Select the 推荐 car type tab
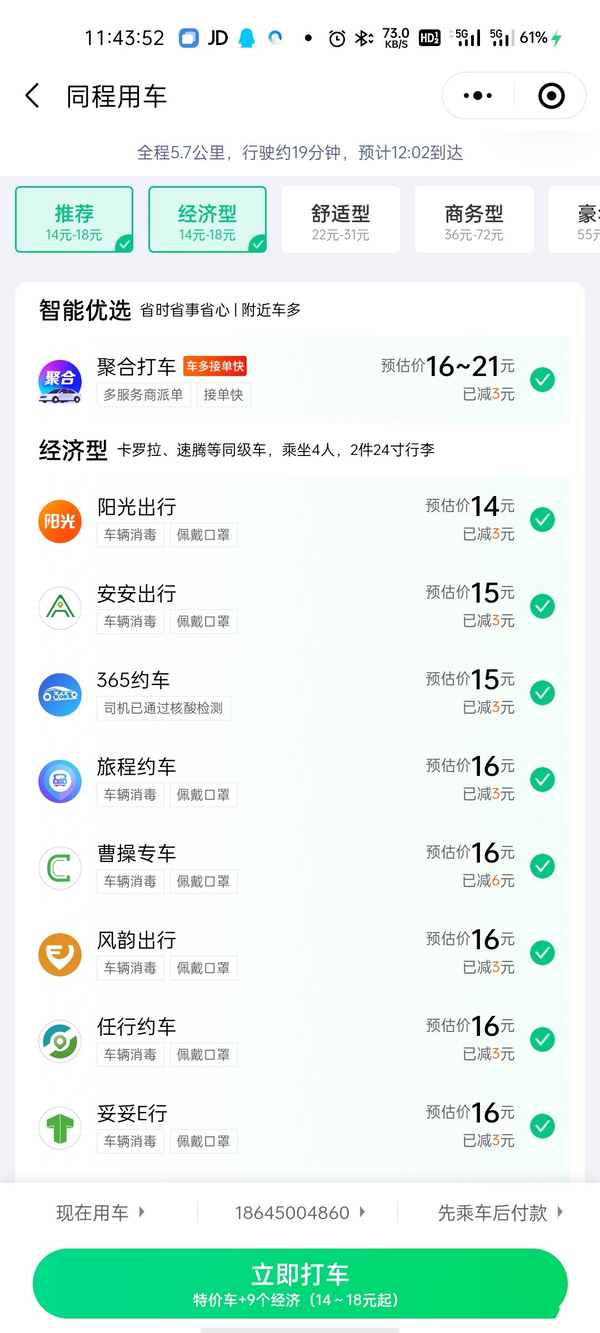The height and width of the screenshot is (1333, 600). click(74, 220)
